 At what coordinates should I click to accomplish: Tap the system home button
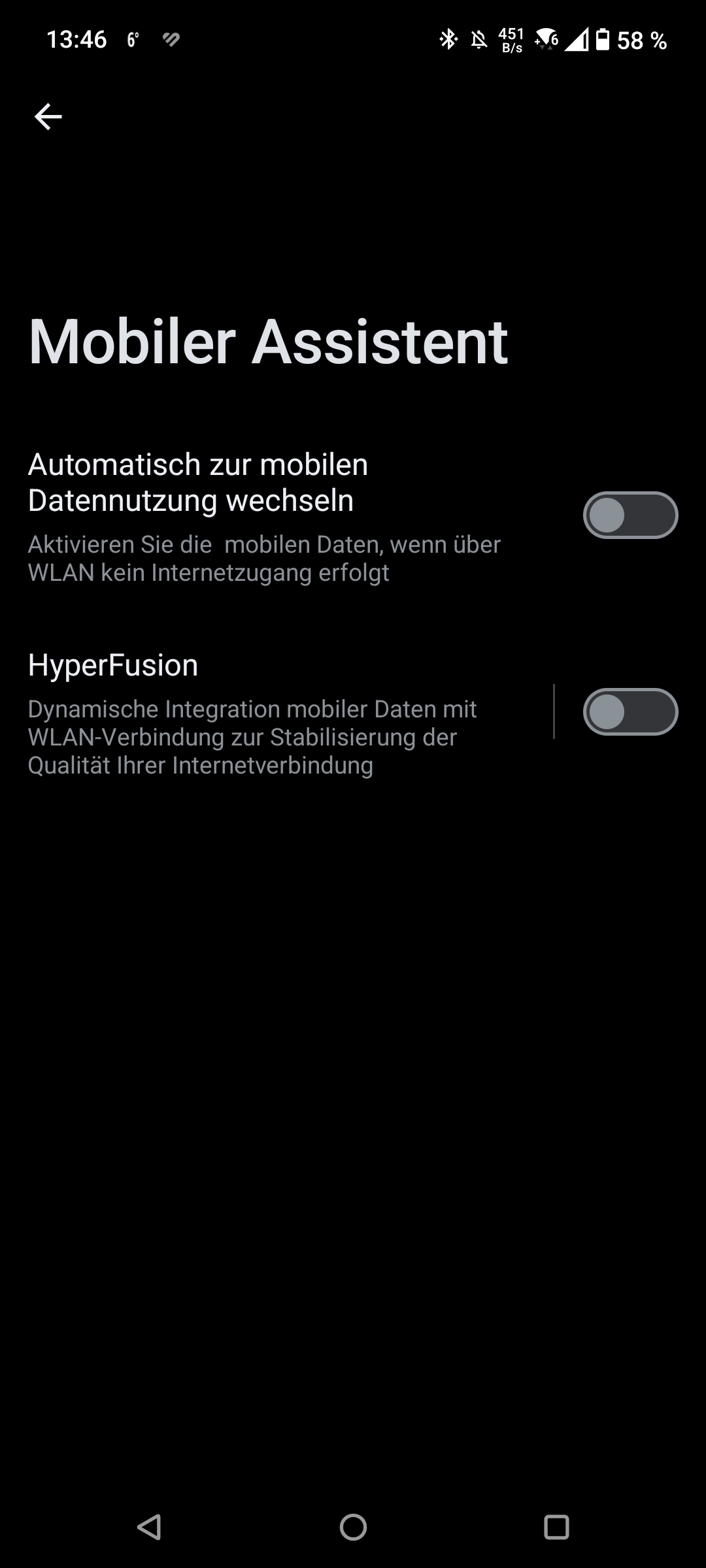click(x=353, y=1527)
